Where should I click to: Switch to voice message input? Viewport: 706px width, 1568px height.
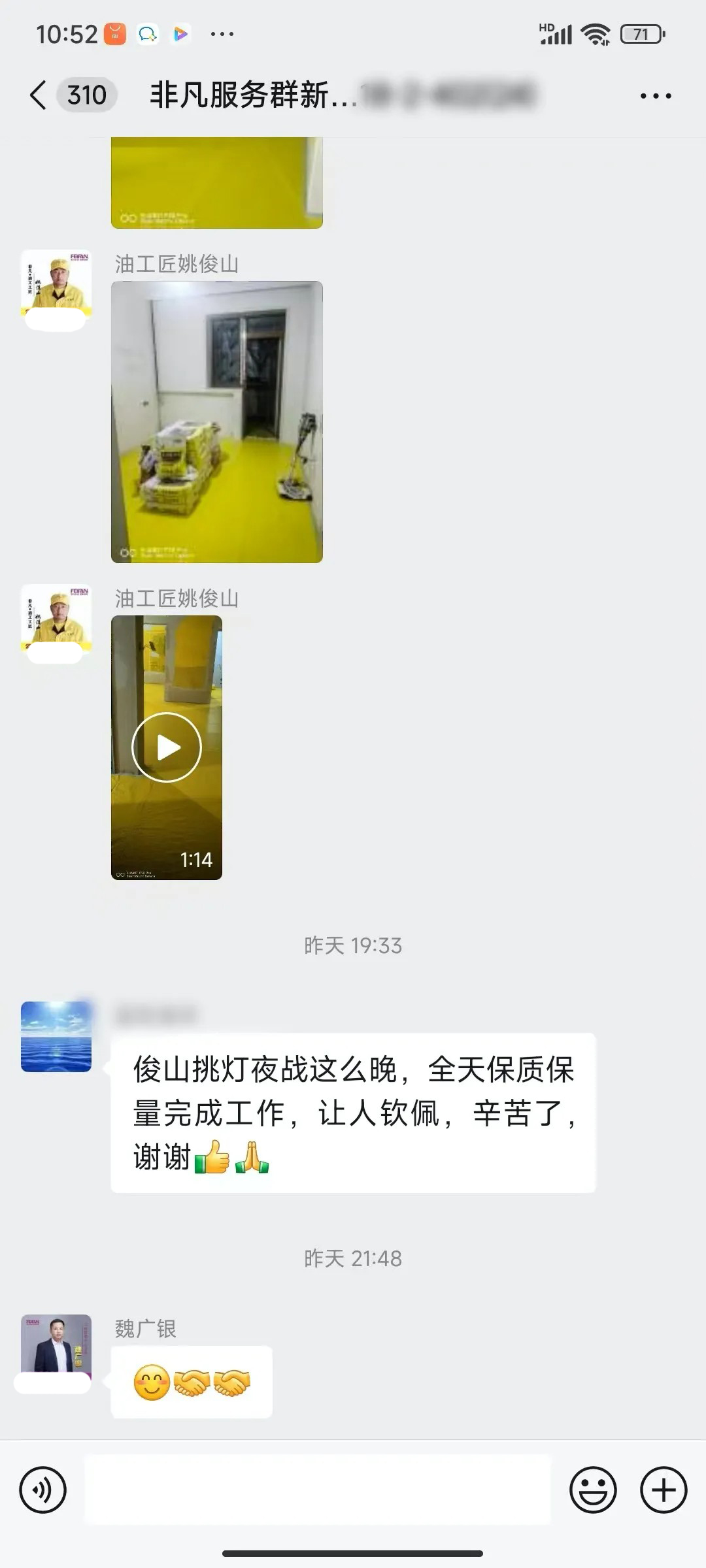(x=43, y=1490)
